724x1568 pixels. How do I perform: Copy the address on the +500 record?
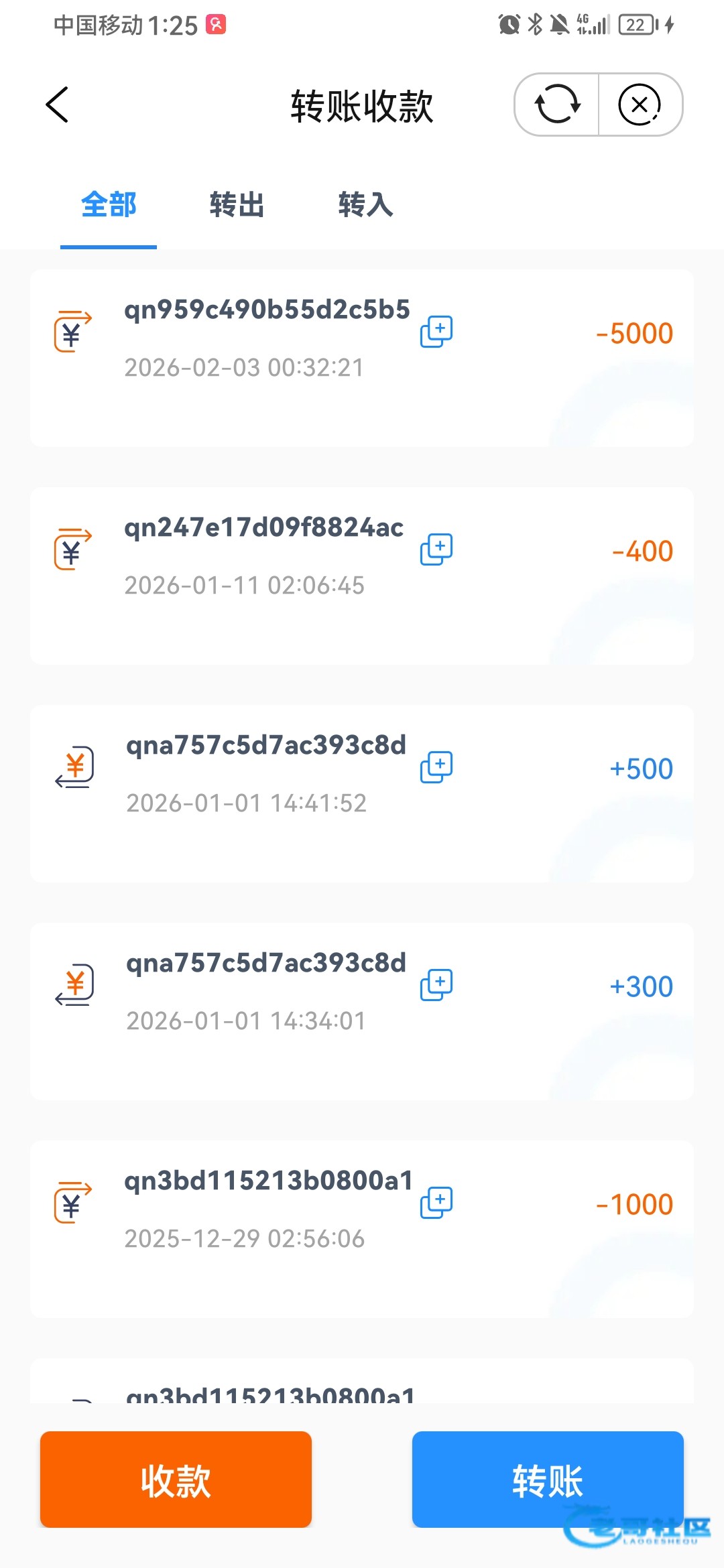tap(436, 767)
